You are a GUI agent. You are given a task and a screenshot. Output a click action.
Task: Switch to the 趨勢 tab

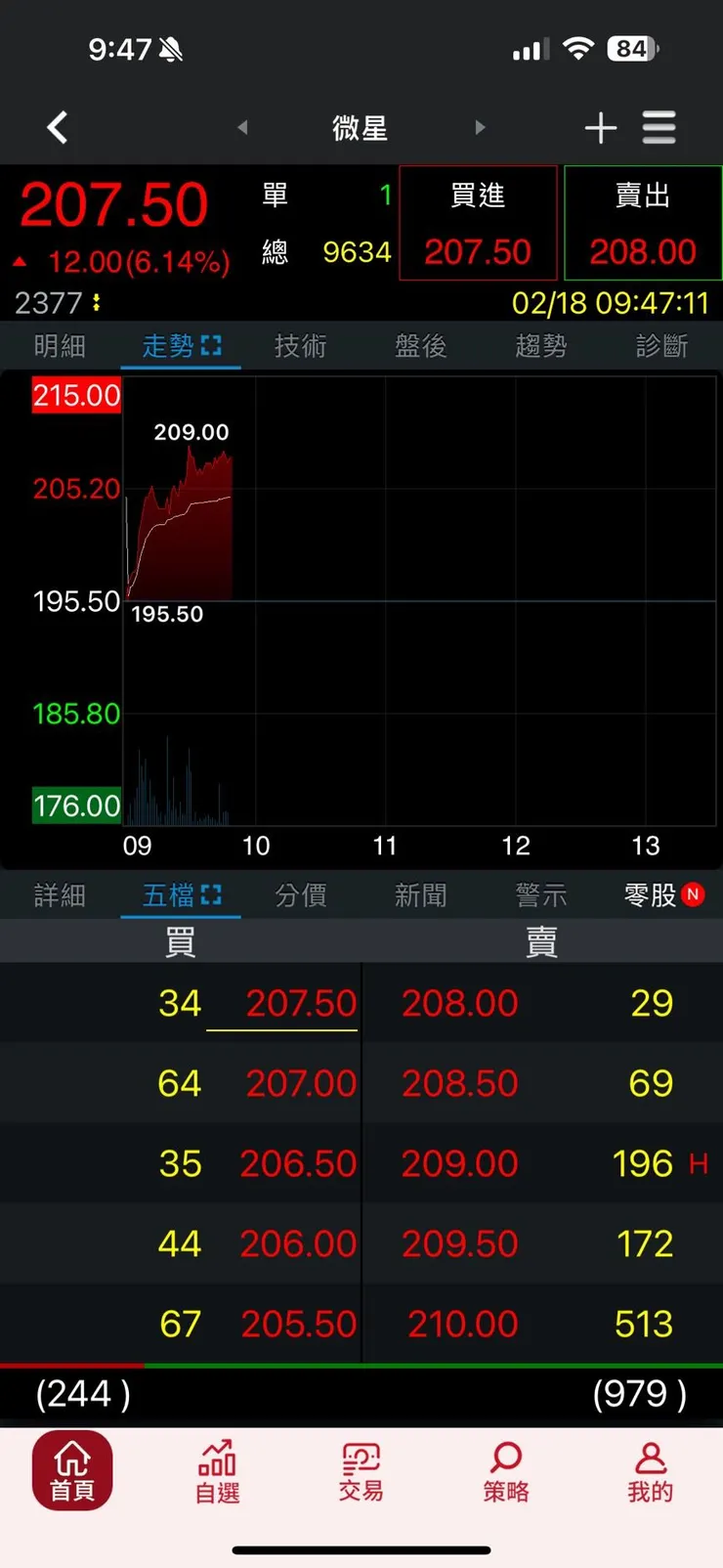(540, 346)
